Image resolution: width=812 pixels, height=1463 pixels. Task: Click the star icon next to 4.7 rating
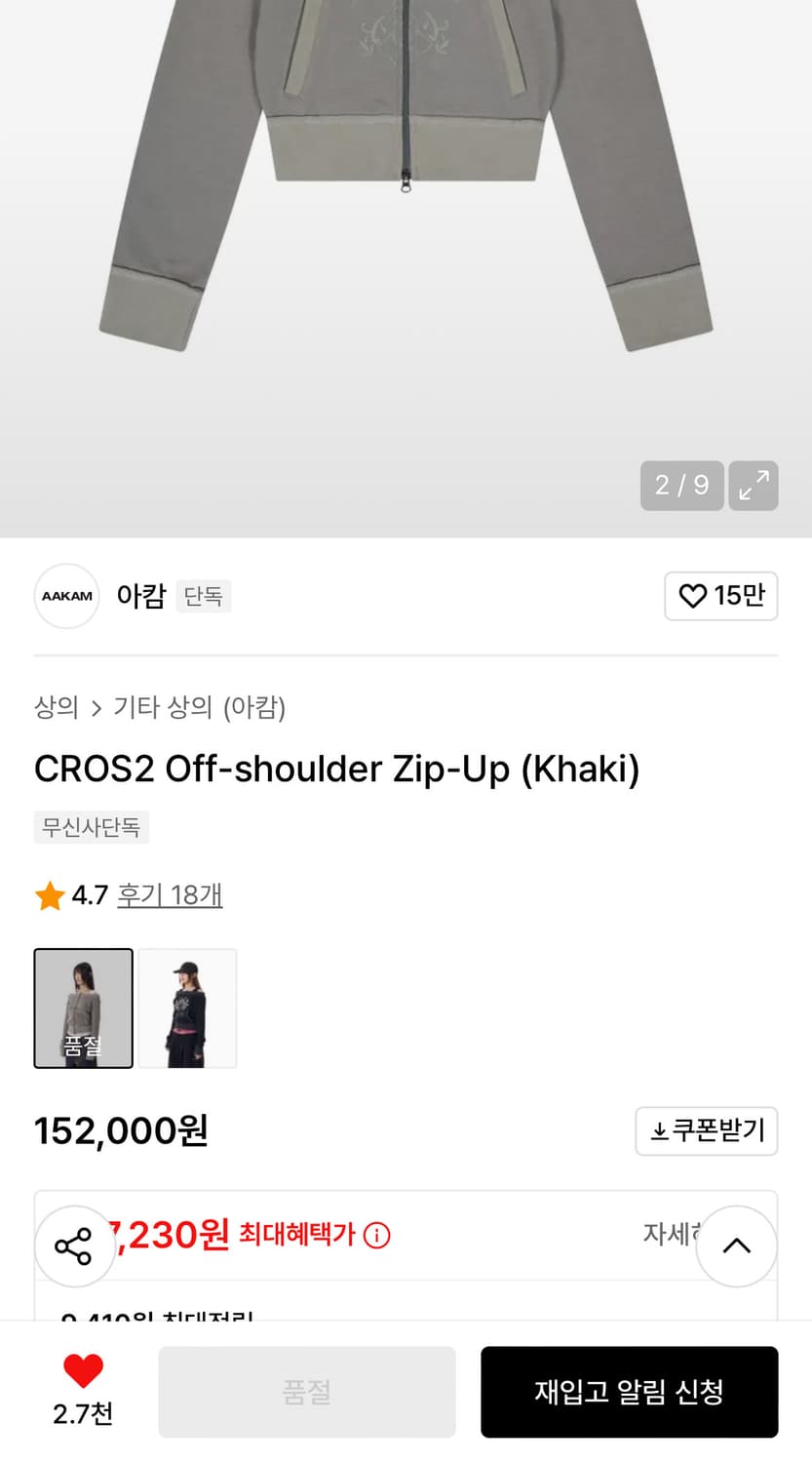[49, 894]
